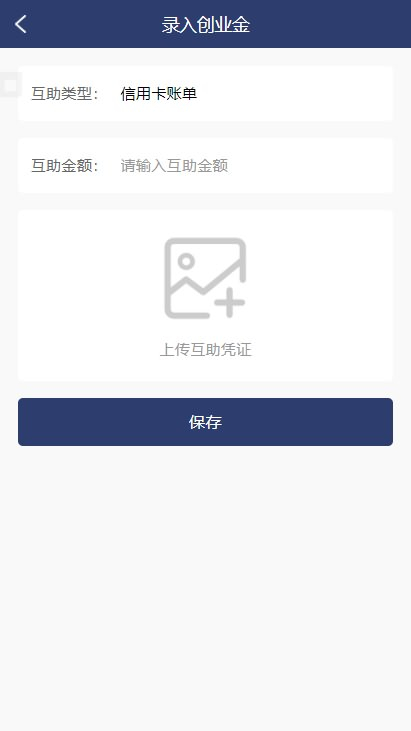Tap the 保存 button
The height and width of the screenshot is (731, 411).
point(206,422)
